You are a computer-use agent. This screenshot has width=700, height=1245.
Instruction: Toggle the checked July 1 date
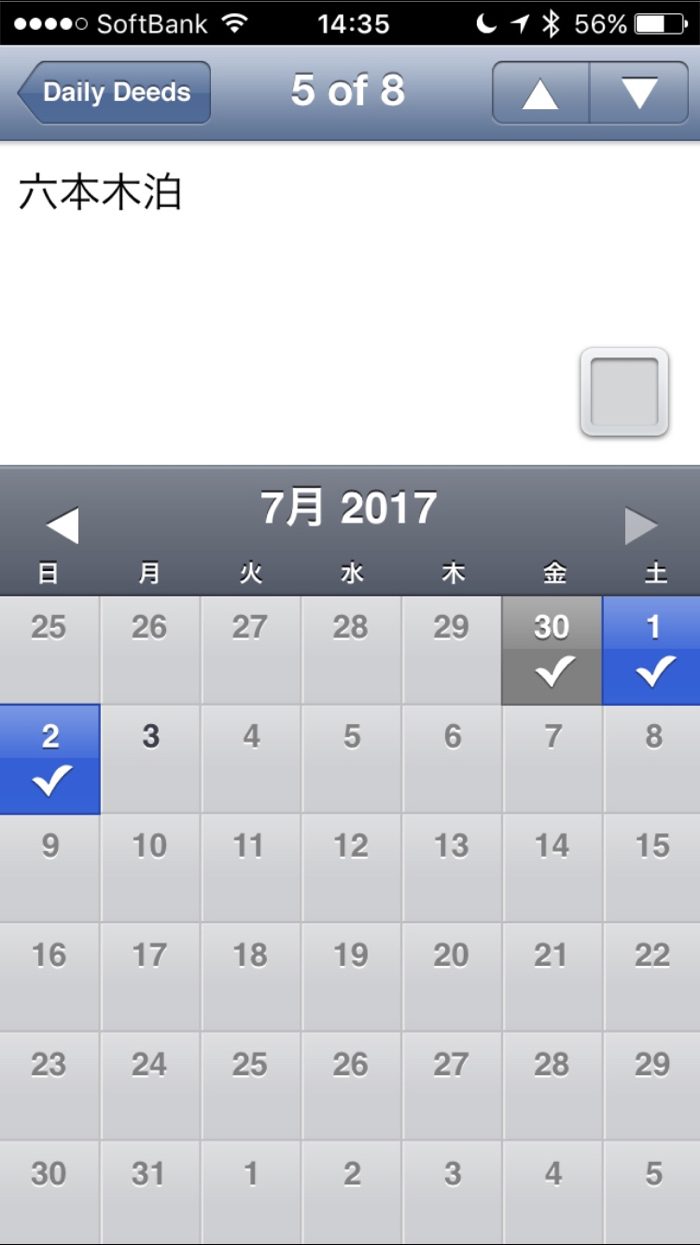pyautogui.click(x=651, y=650)
